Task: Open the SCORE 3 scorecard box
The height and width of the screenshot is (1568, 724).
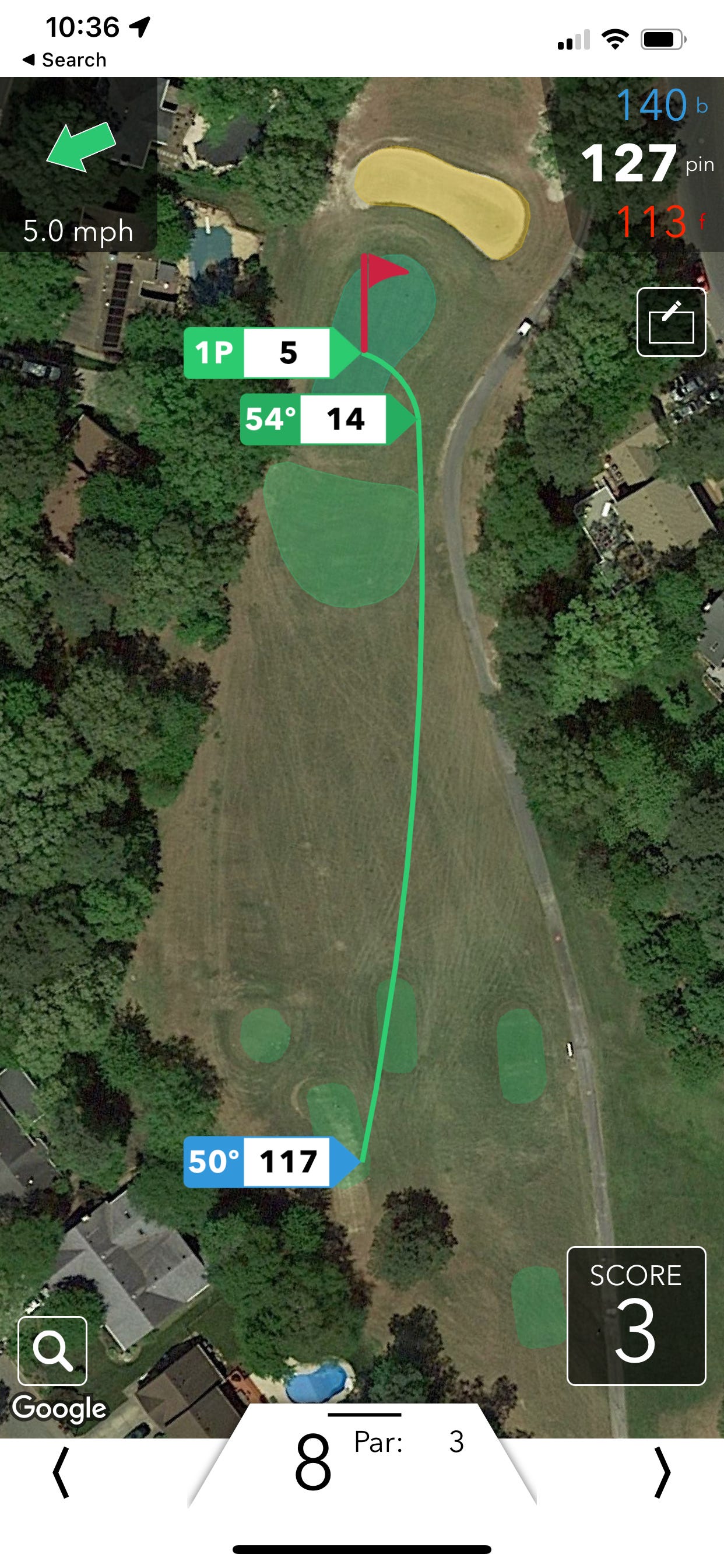Action: click(x=637, y=1315)
